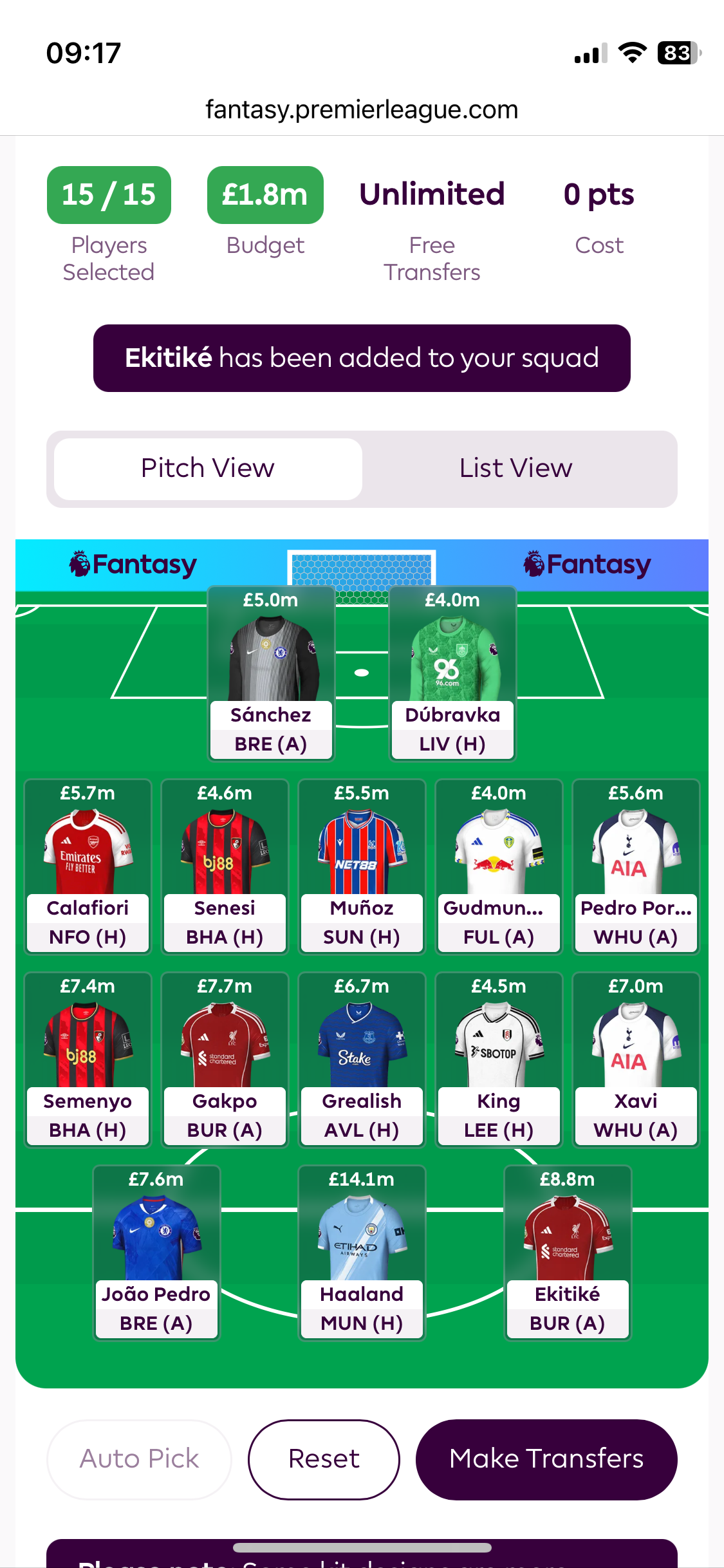Open goalkeeper Sánchez's player card
Image resolution: width=724 pixels, height=1568 pixels.
[271, 673]
